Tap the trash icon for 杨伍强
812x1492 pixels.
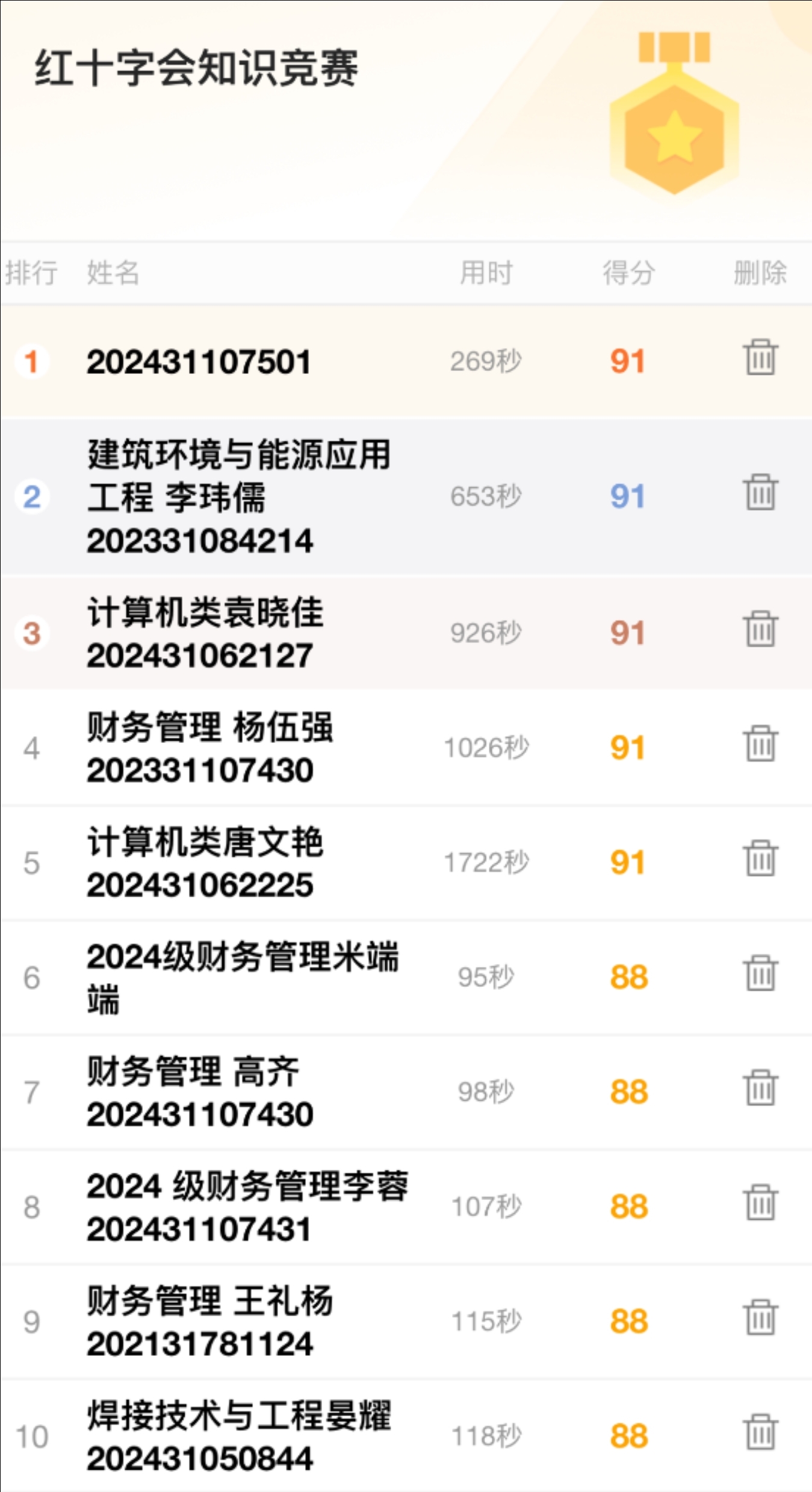(760, 744)
